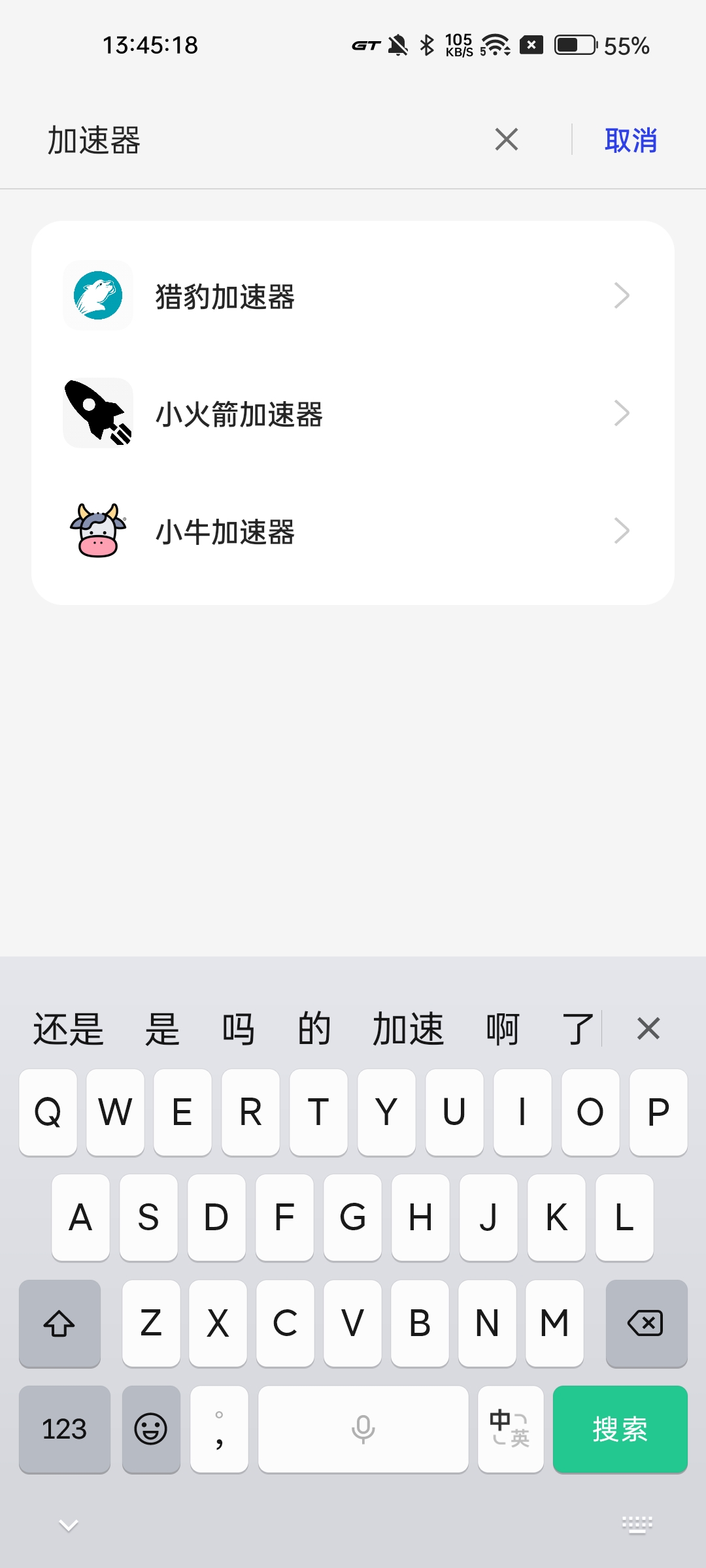Hit the backspace key

coord(646,1323)
